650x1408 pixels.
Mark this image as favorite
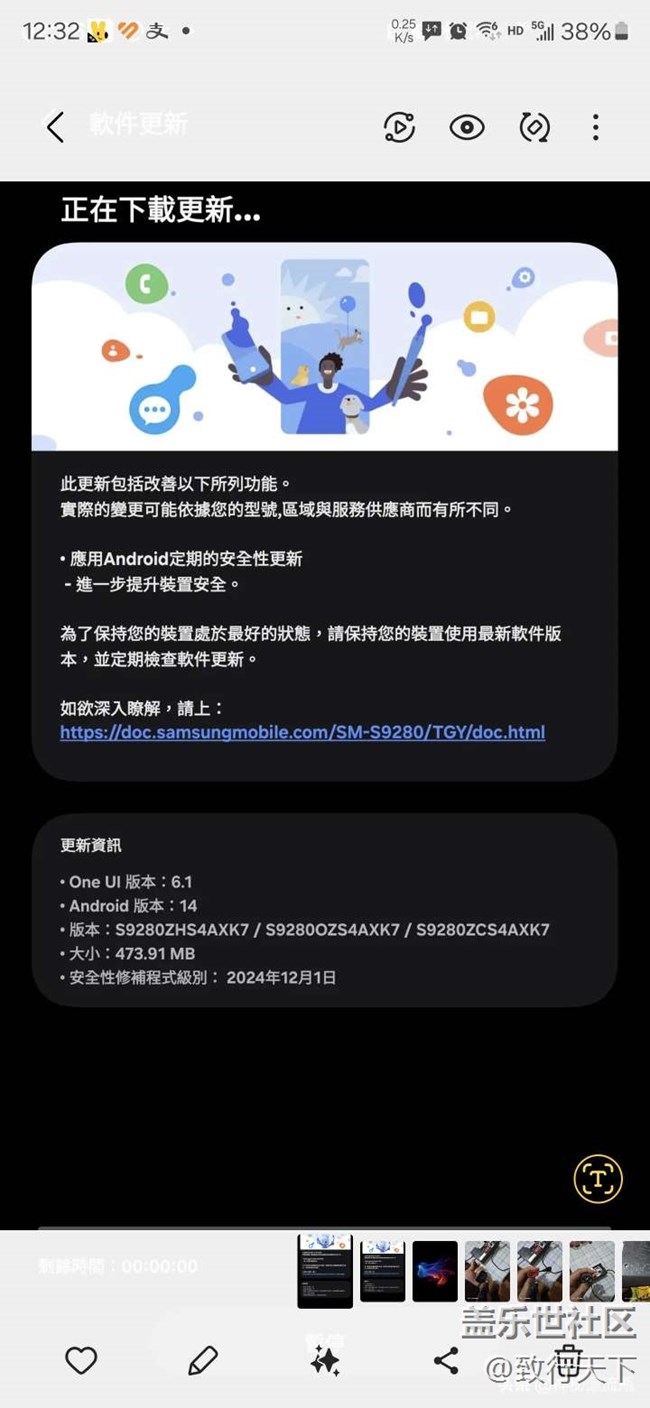tap(81, 1360)
